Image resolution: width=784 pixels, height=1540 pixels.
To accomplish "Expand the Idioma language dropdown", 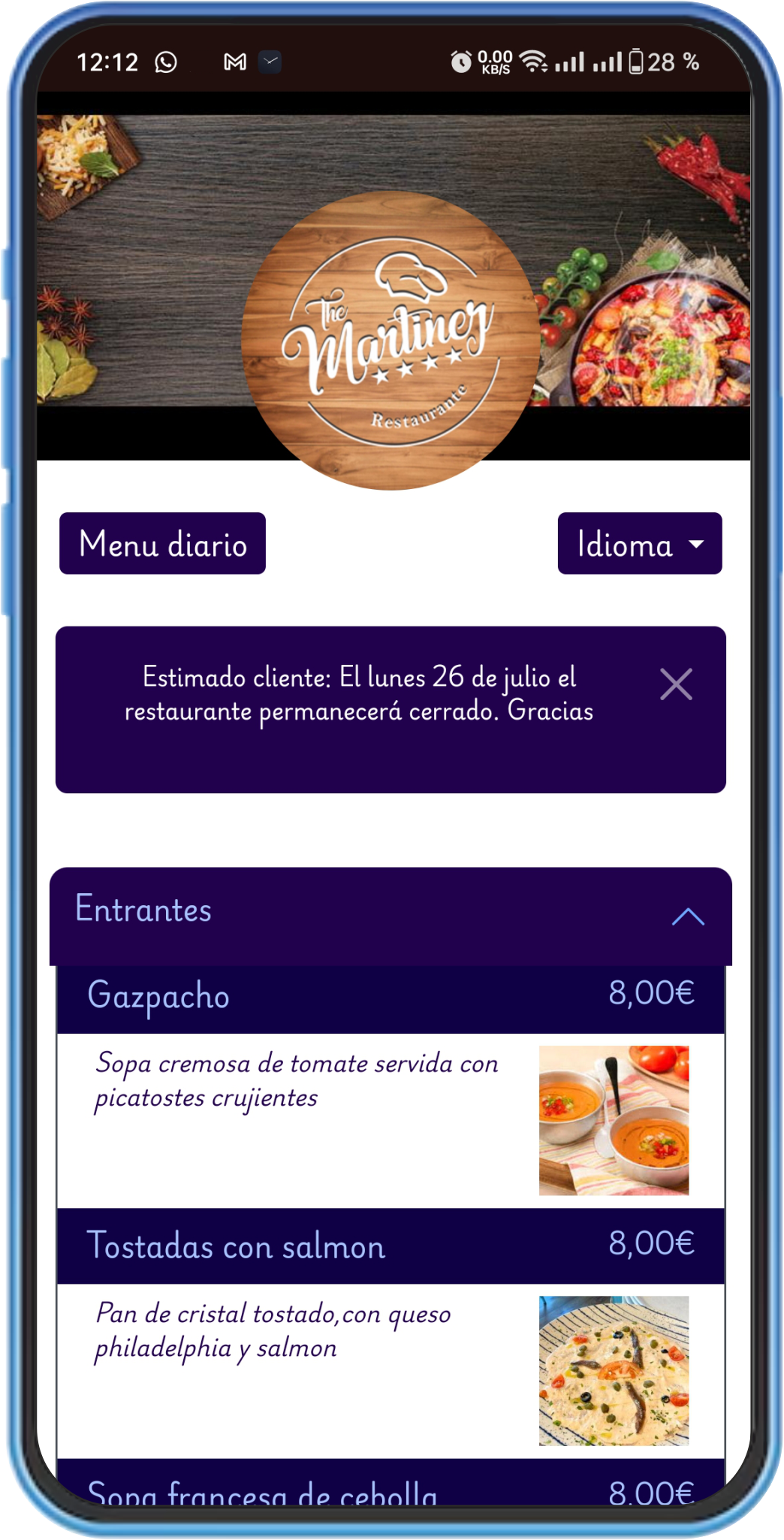I will coord(639,544).
